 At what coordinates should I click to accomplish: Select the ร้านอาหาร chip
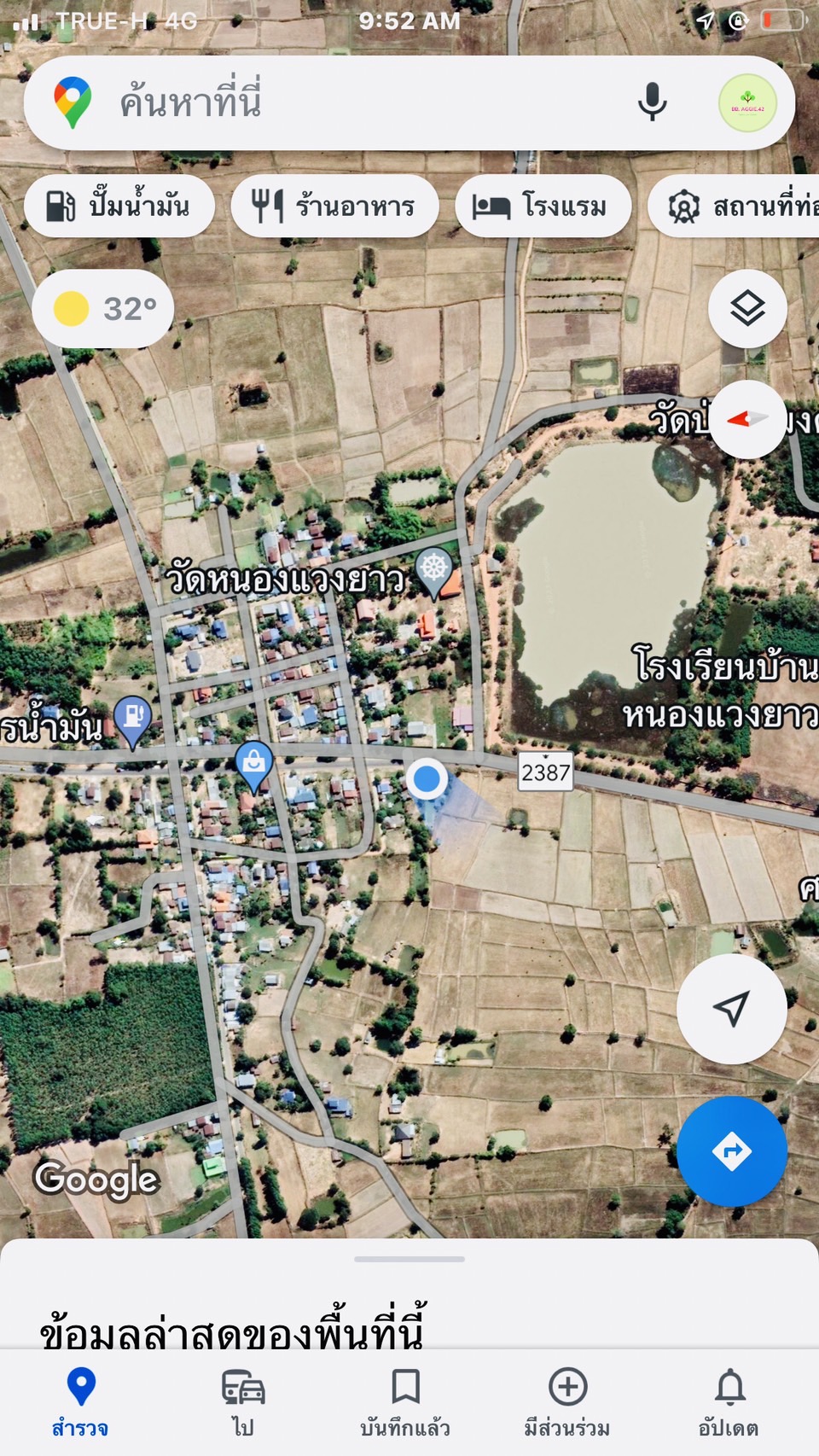[334, 206]
